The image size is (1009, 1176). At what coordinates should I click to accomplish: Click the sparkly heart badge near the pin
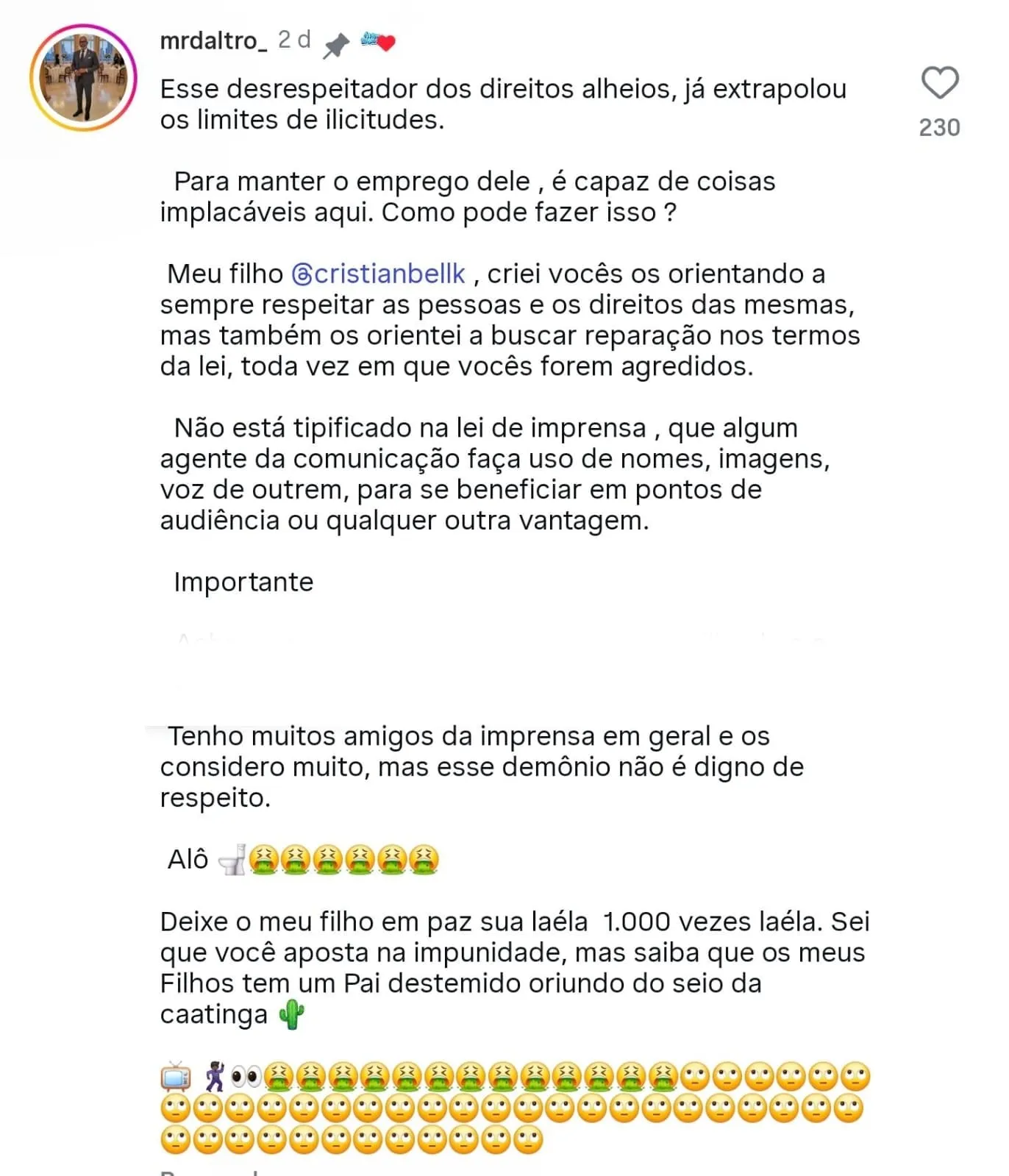tap(375, 42)
